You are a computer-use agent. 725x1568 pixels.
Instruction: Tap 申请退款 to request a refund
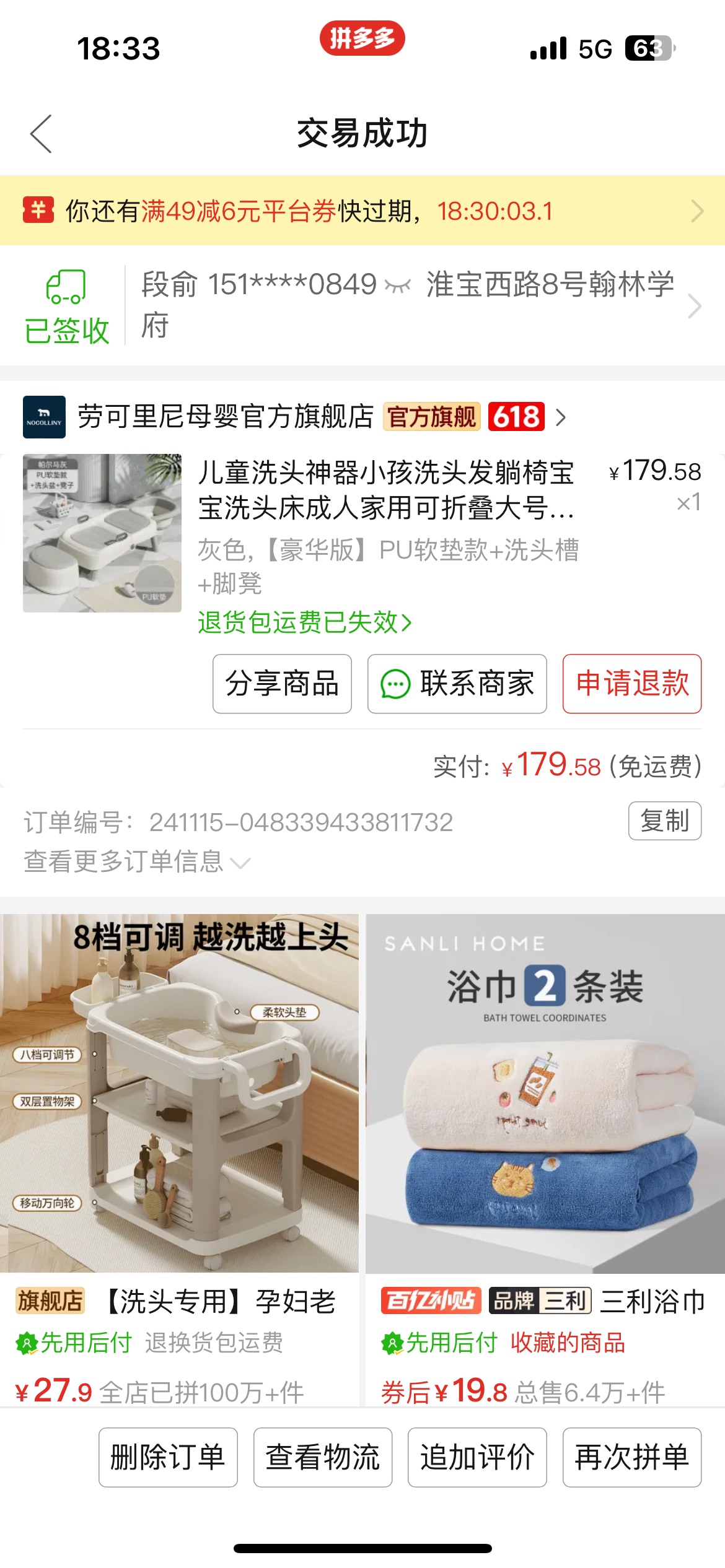click(x=632, y=684)
